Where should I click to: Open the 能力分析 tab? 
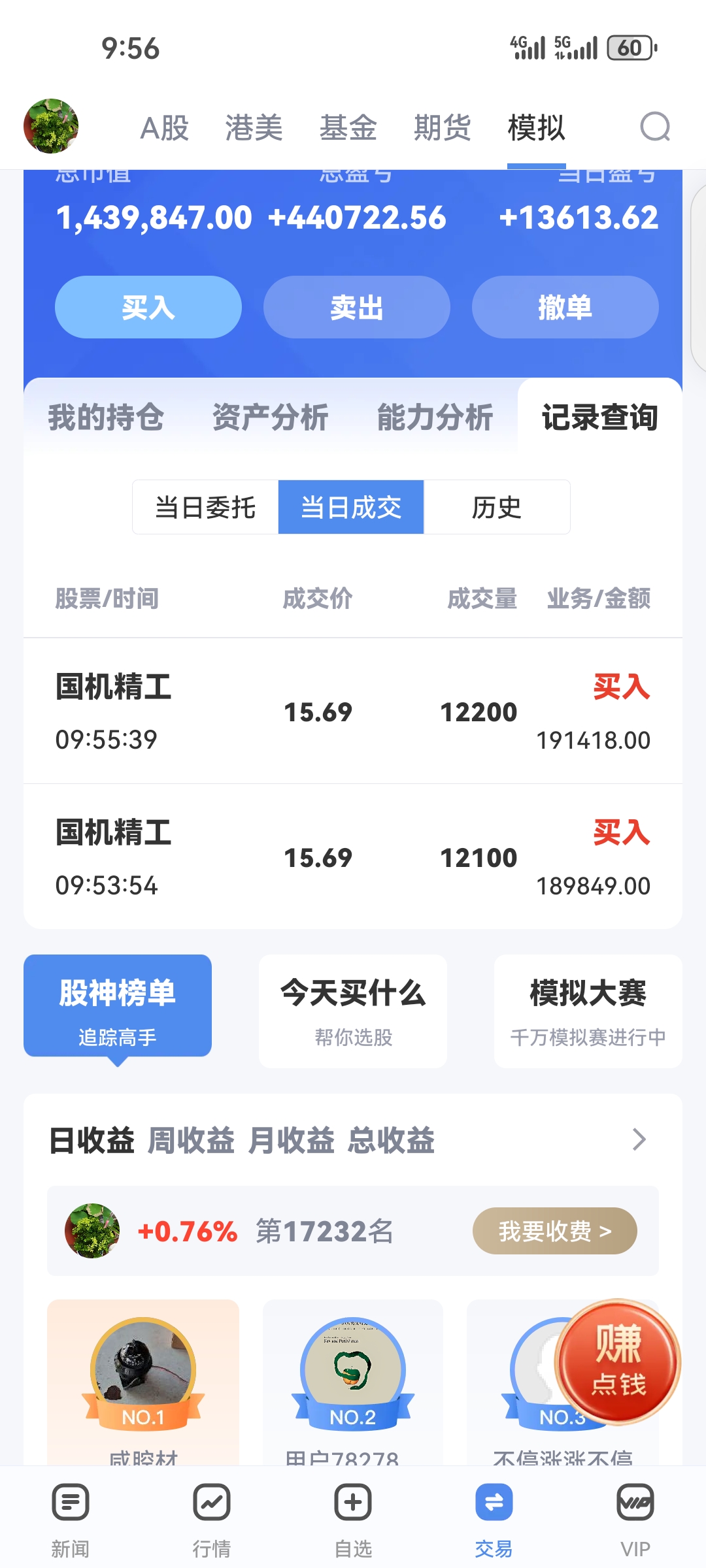point(435,417)
